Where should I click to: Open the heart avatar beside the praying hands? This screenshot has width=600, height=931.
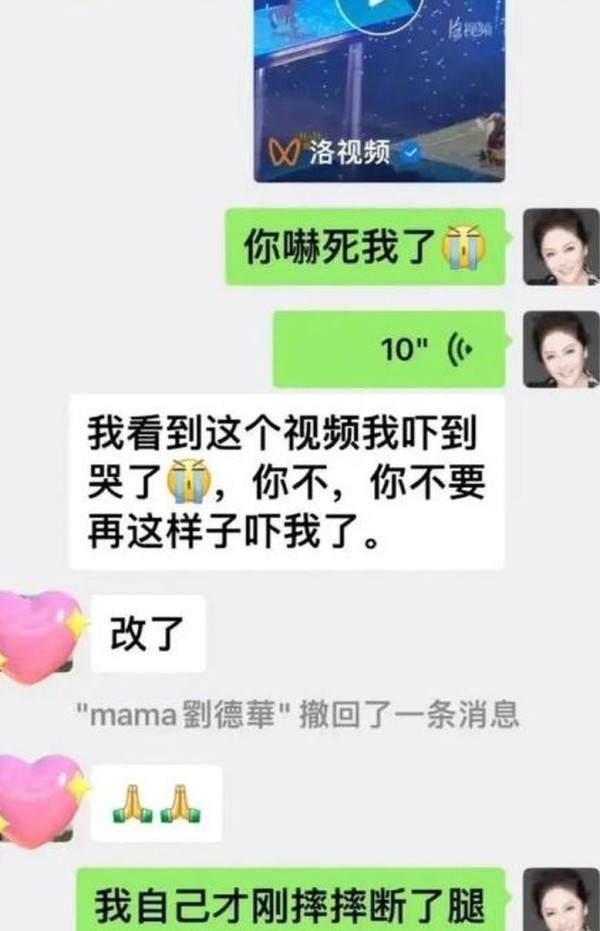coord(40,800)
